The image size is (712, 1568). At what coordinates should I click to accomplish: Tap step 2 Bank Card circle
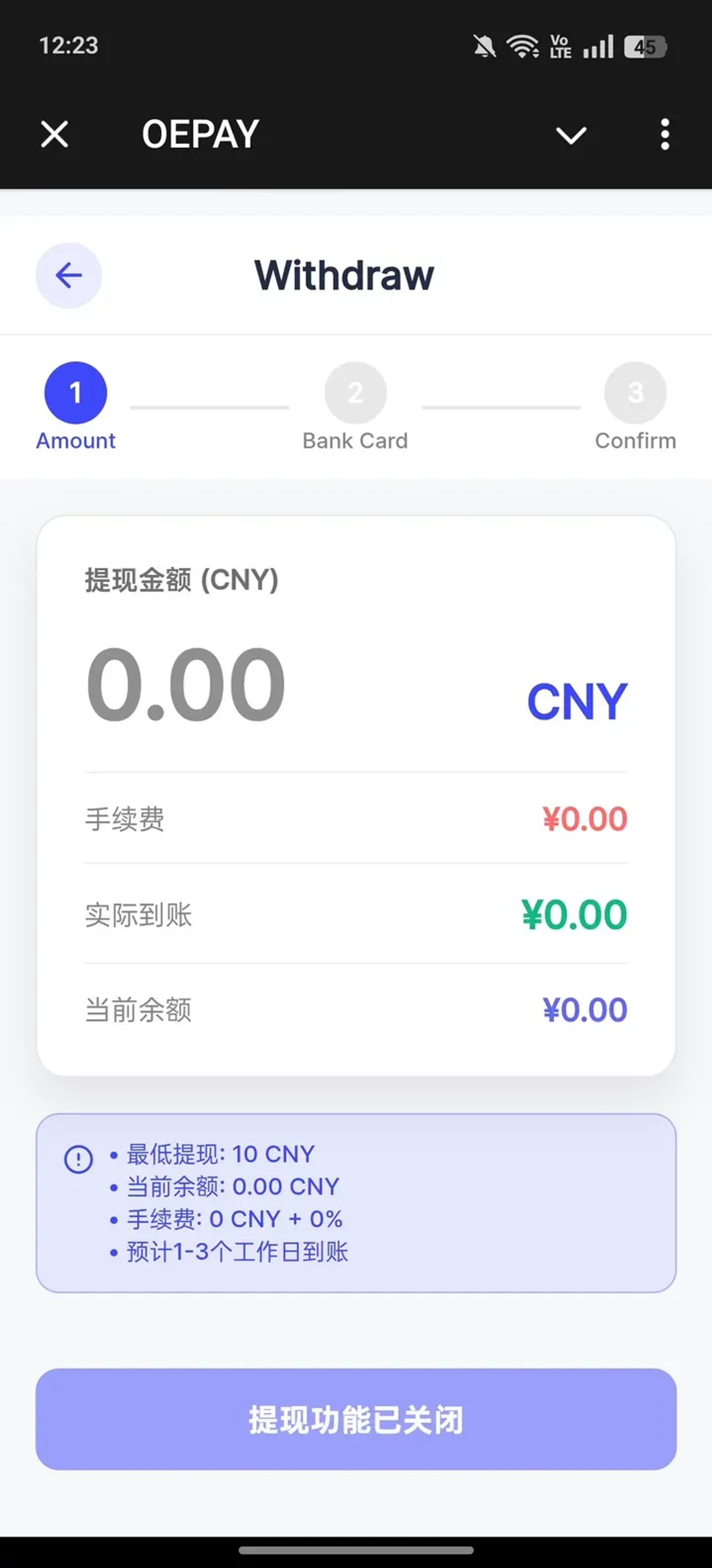point(356,393)
